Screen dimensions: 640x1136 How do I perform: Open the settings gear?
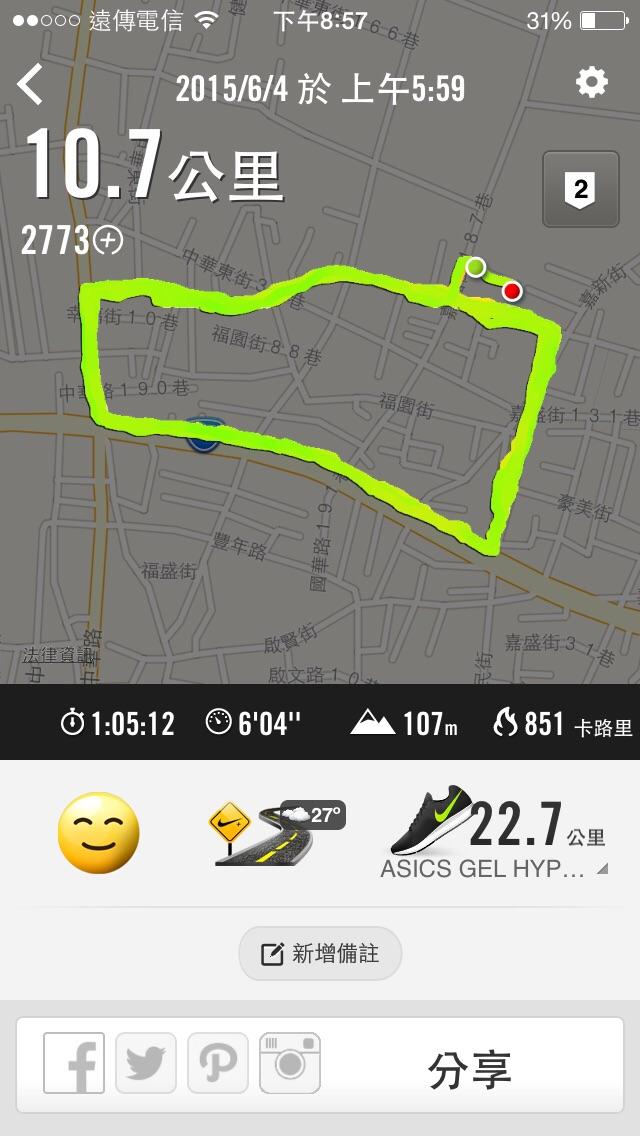coord(592,83)
